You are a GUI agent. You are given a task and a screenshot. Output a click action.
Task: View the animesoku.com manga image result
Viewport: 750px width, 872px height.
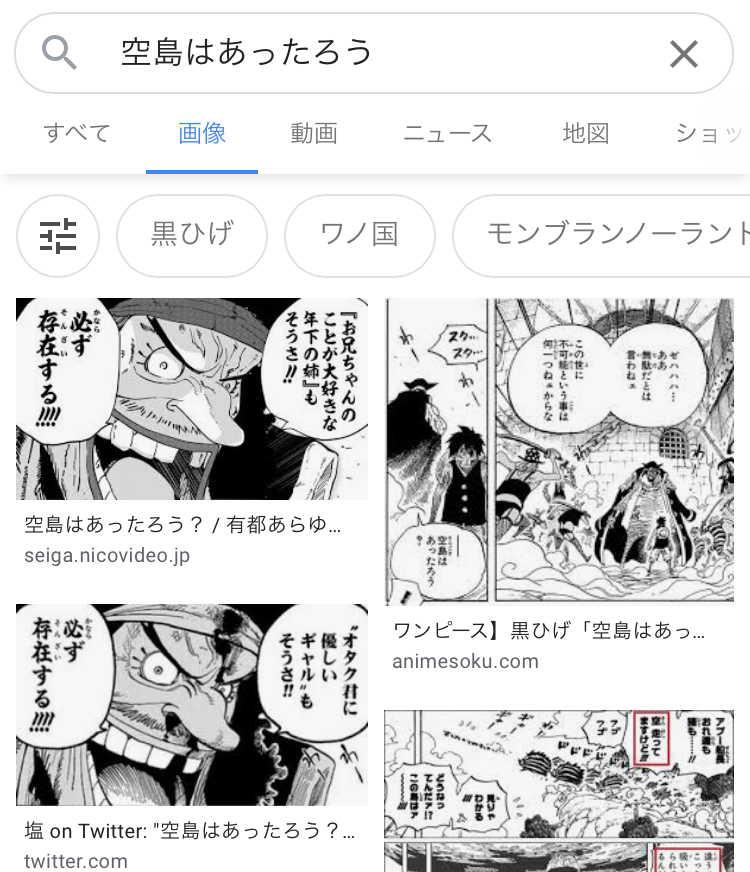pyautogui.click(x=559, y=451)
